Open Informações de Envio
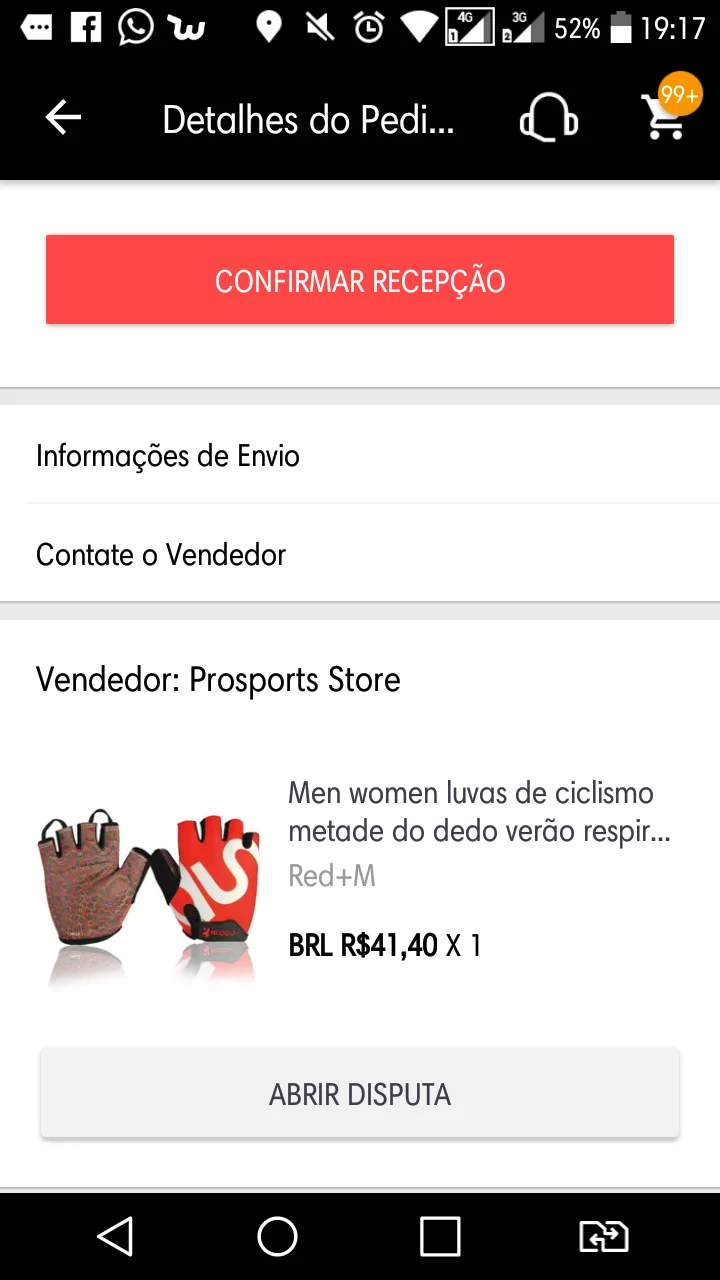Viewport: 720px width, 1280px height. click(360, 456)
